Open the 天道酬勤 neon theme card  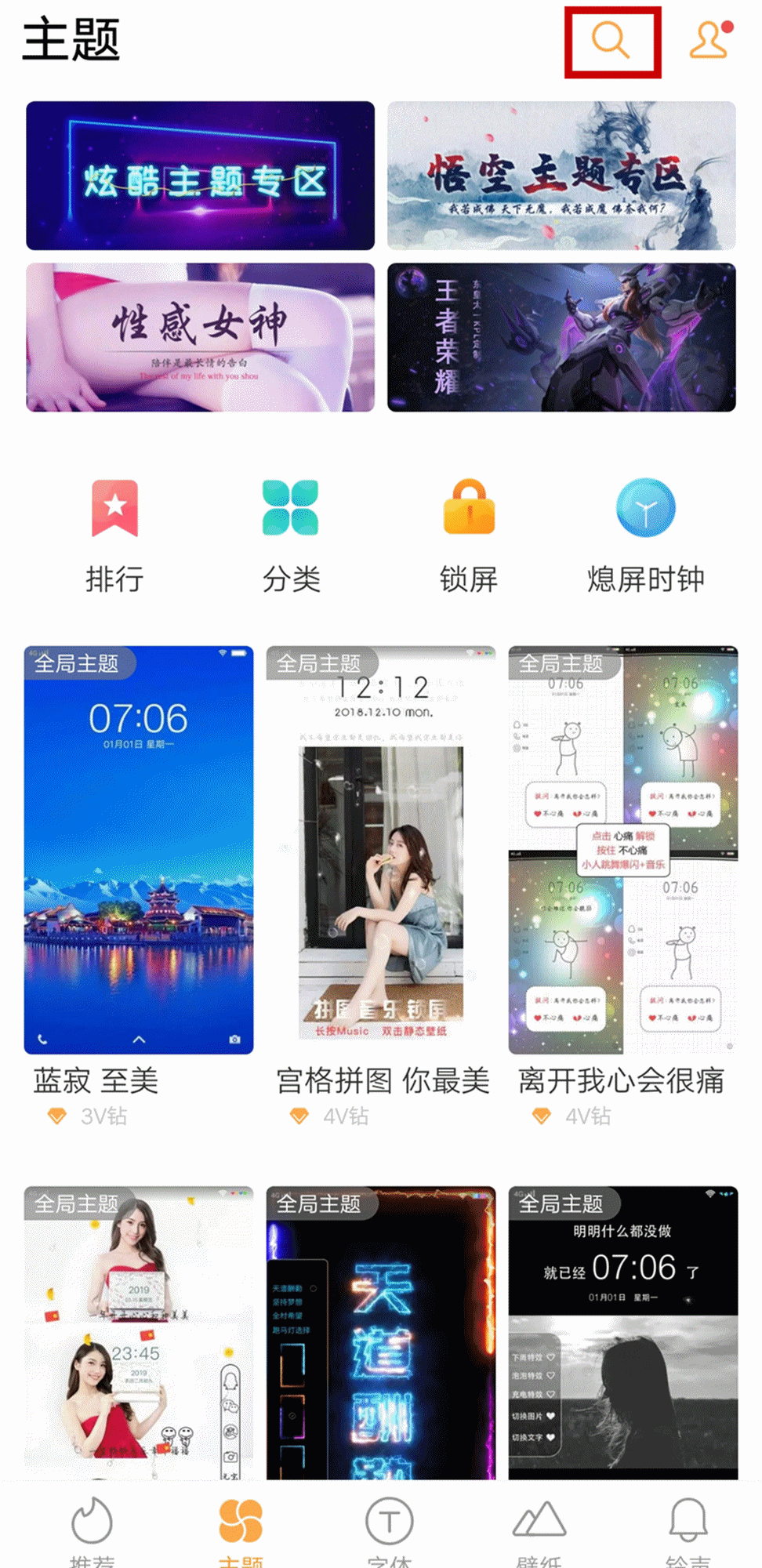click(381, 1333)
